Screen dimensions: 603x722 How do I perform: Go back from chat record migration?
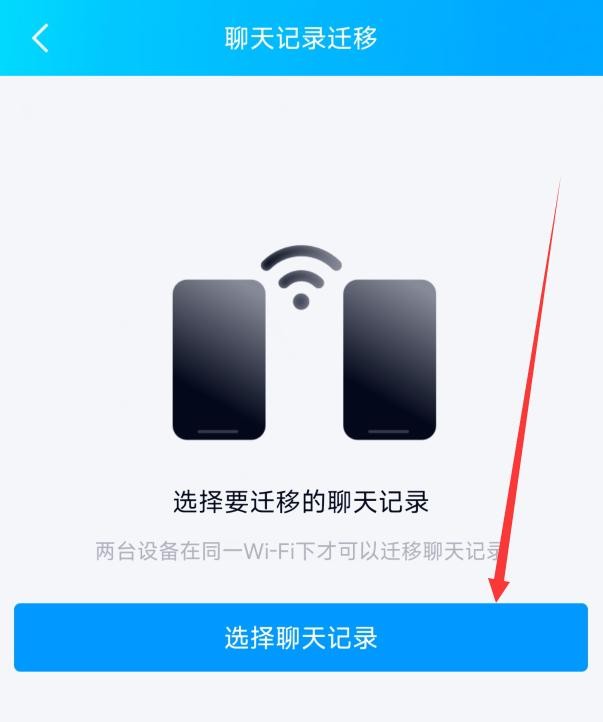[40, 39]
